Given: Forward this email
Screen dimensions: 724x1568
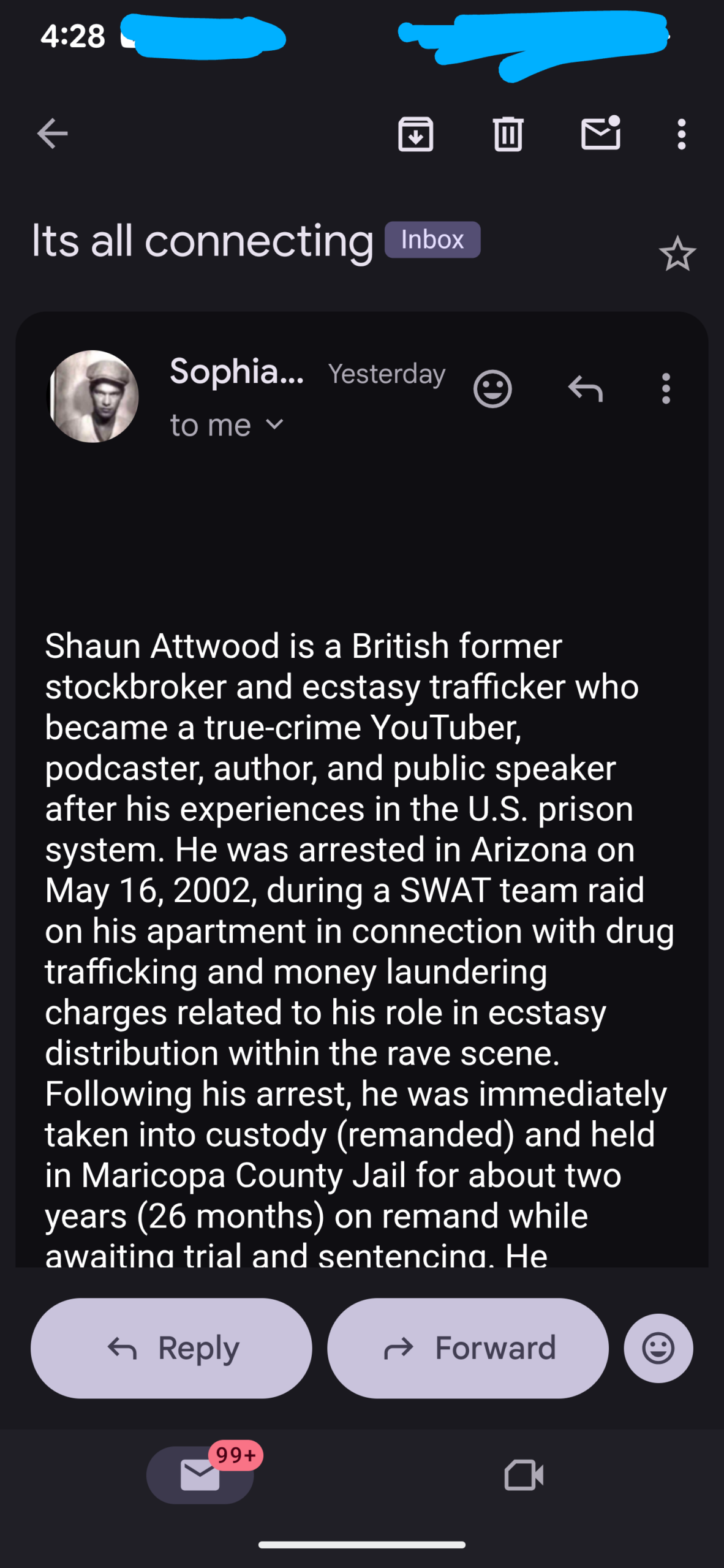Looking at the screenshot, I should click(x=468, y=1347).
